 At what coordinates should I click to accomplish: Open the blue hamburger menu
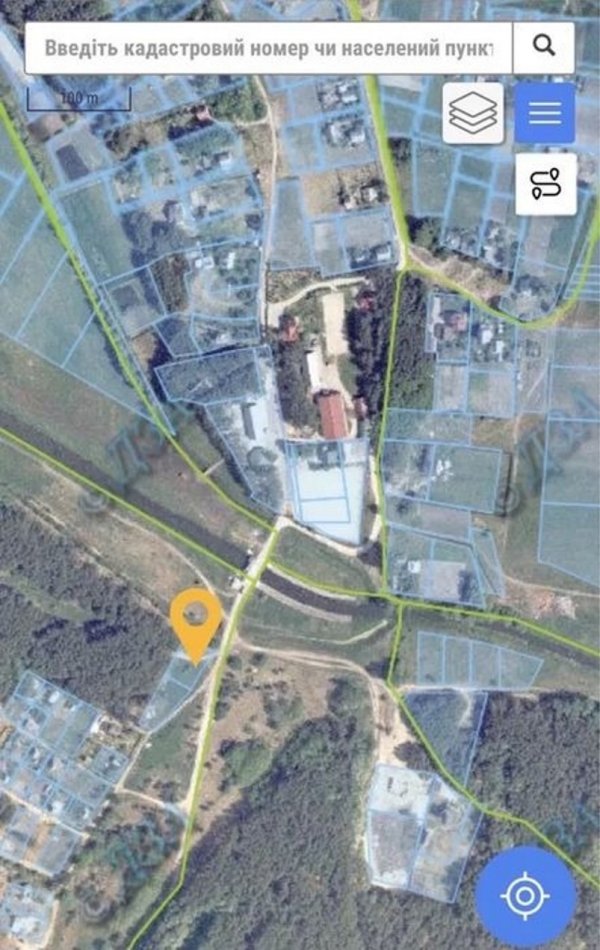coord(545,113)
